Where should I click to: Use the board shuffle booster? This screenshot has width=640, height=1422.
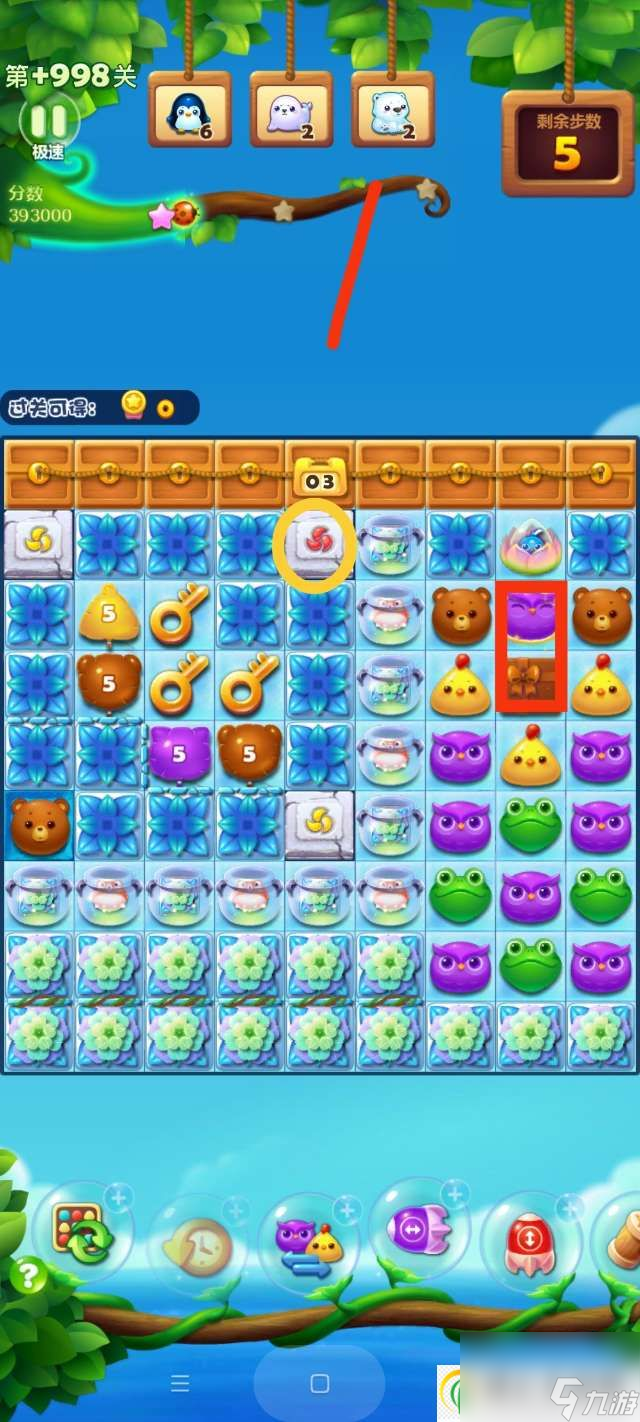[x=83, y=1232]
